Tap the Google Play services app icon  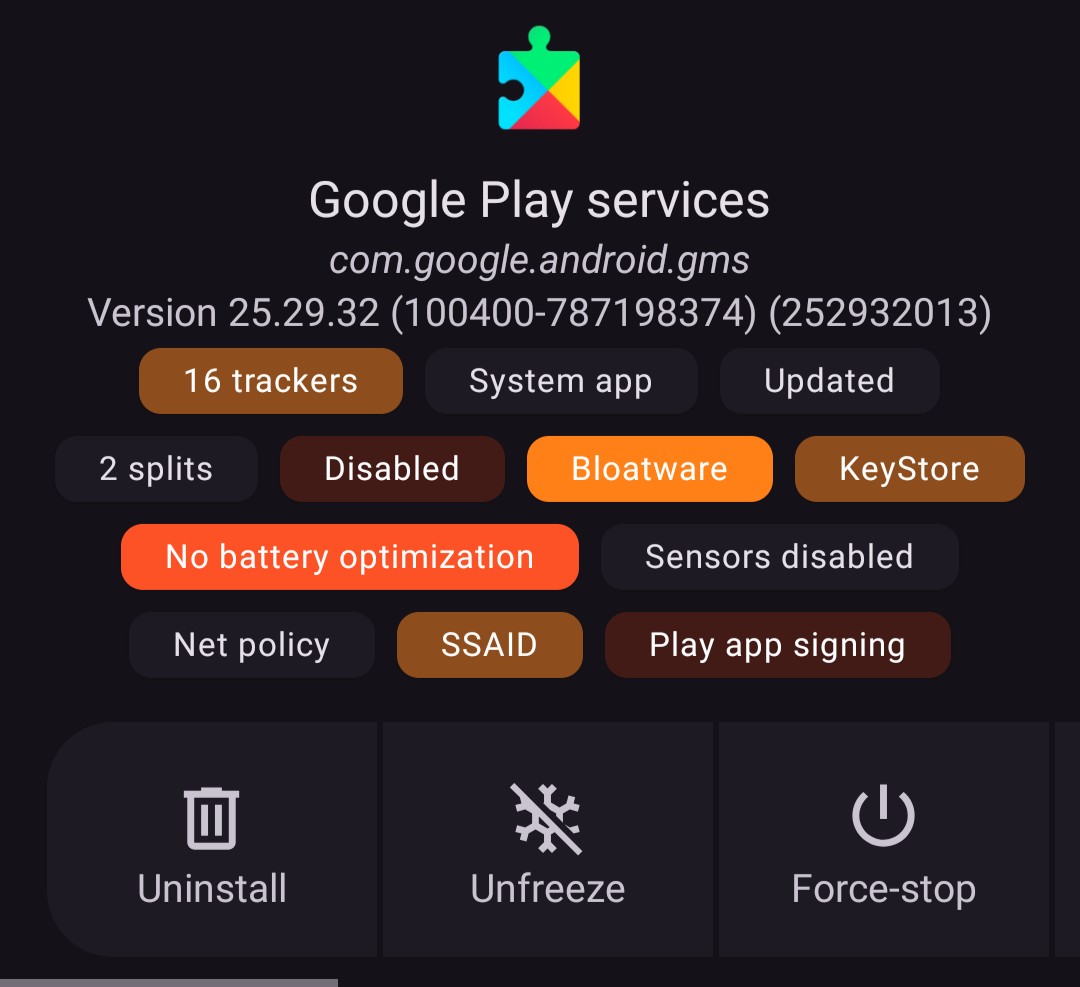539,78
